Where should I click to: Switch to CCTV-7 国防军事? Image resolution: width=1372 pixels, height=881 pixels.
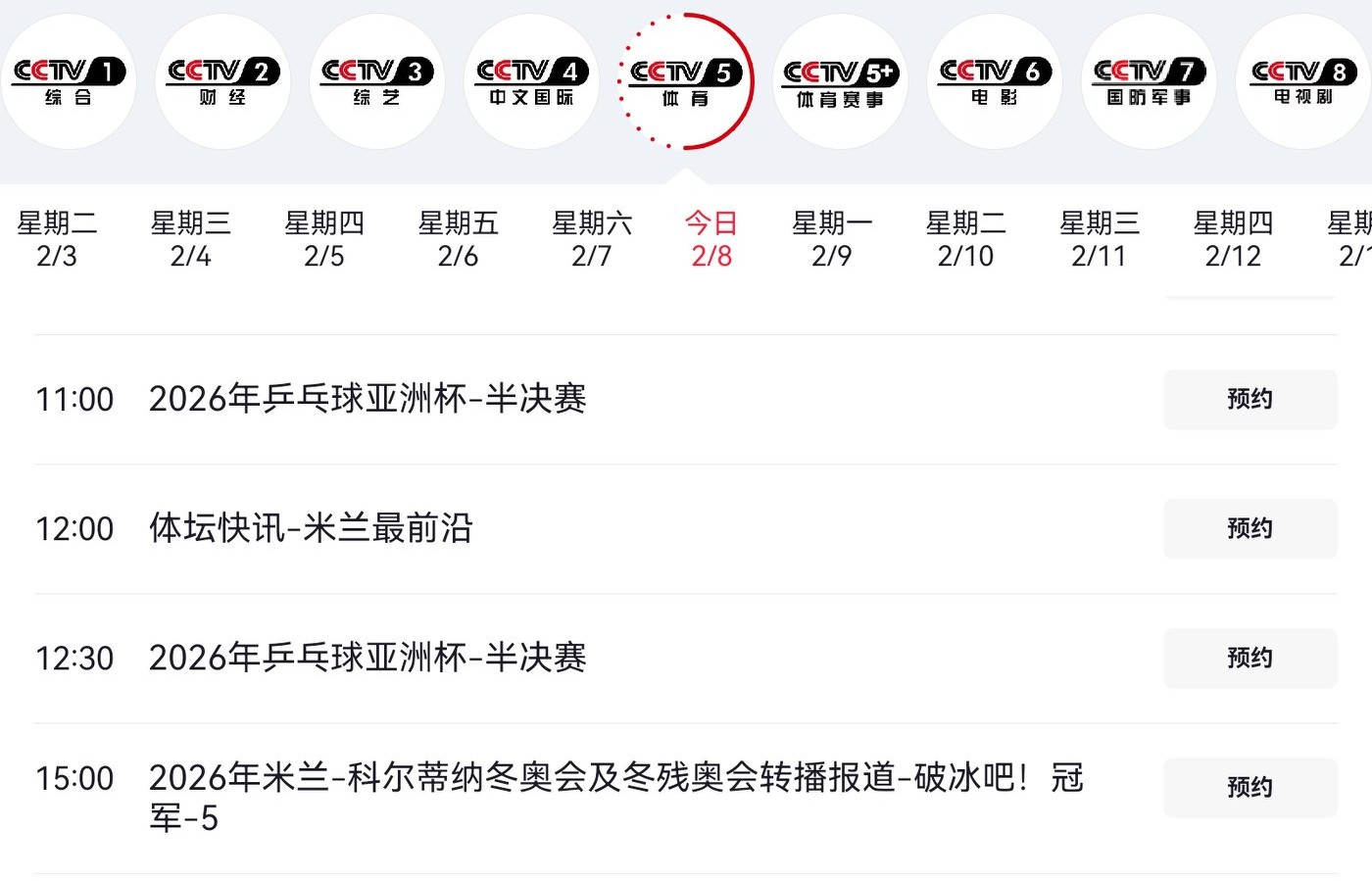[x=1149, y=81]
